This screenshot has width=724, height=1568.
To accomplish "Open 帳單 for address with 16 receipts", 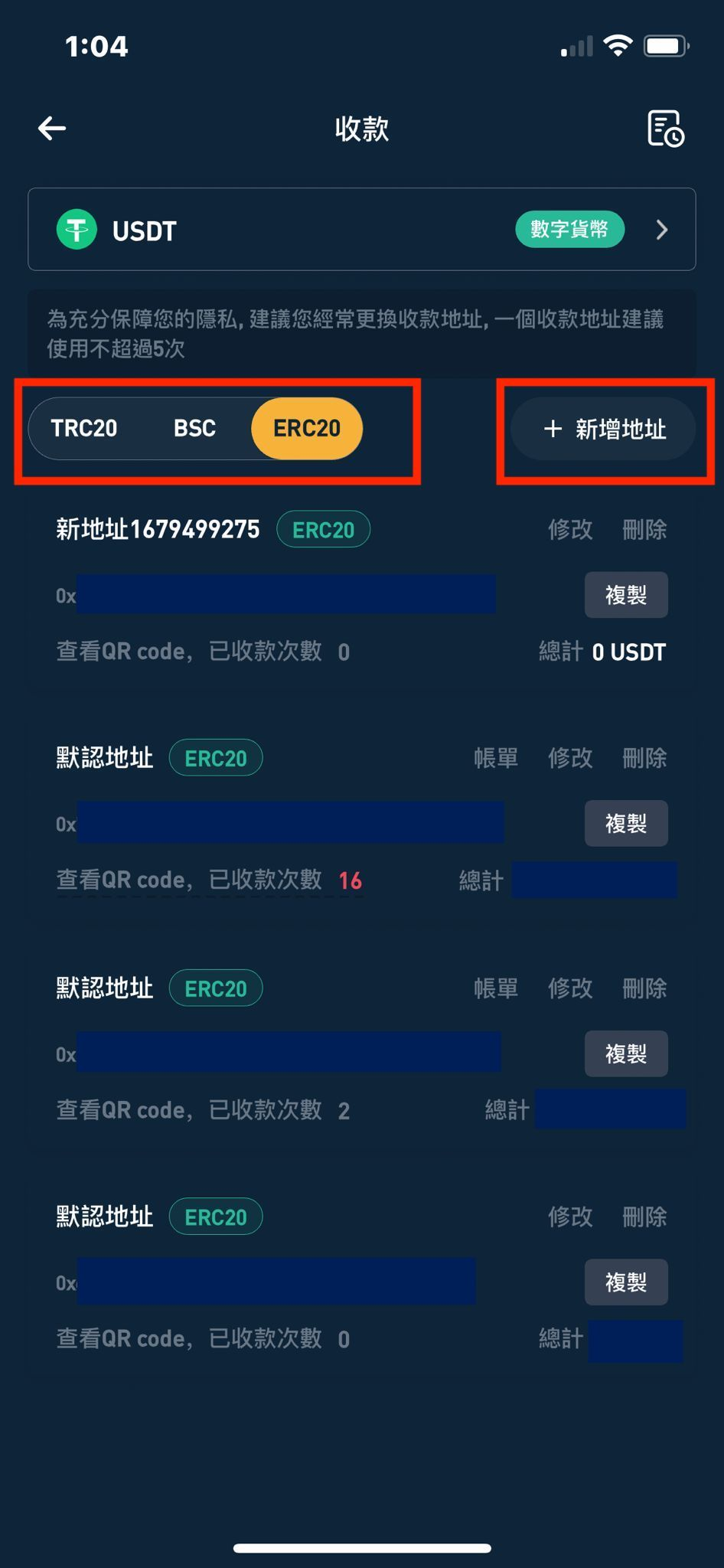I will (x=496, y=758).
